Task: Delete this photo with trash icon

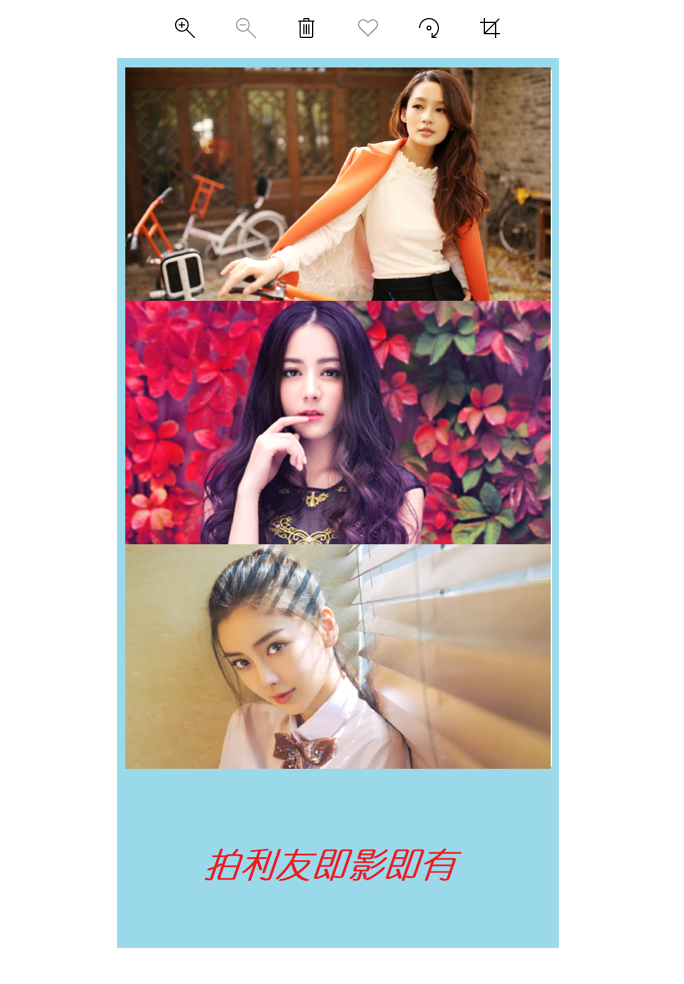Action: tap(306, 28)
